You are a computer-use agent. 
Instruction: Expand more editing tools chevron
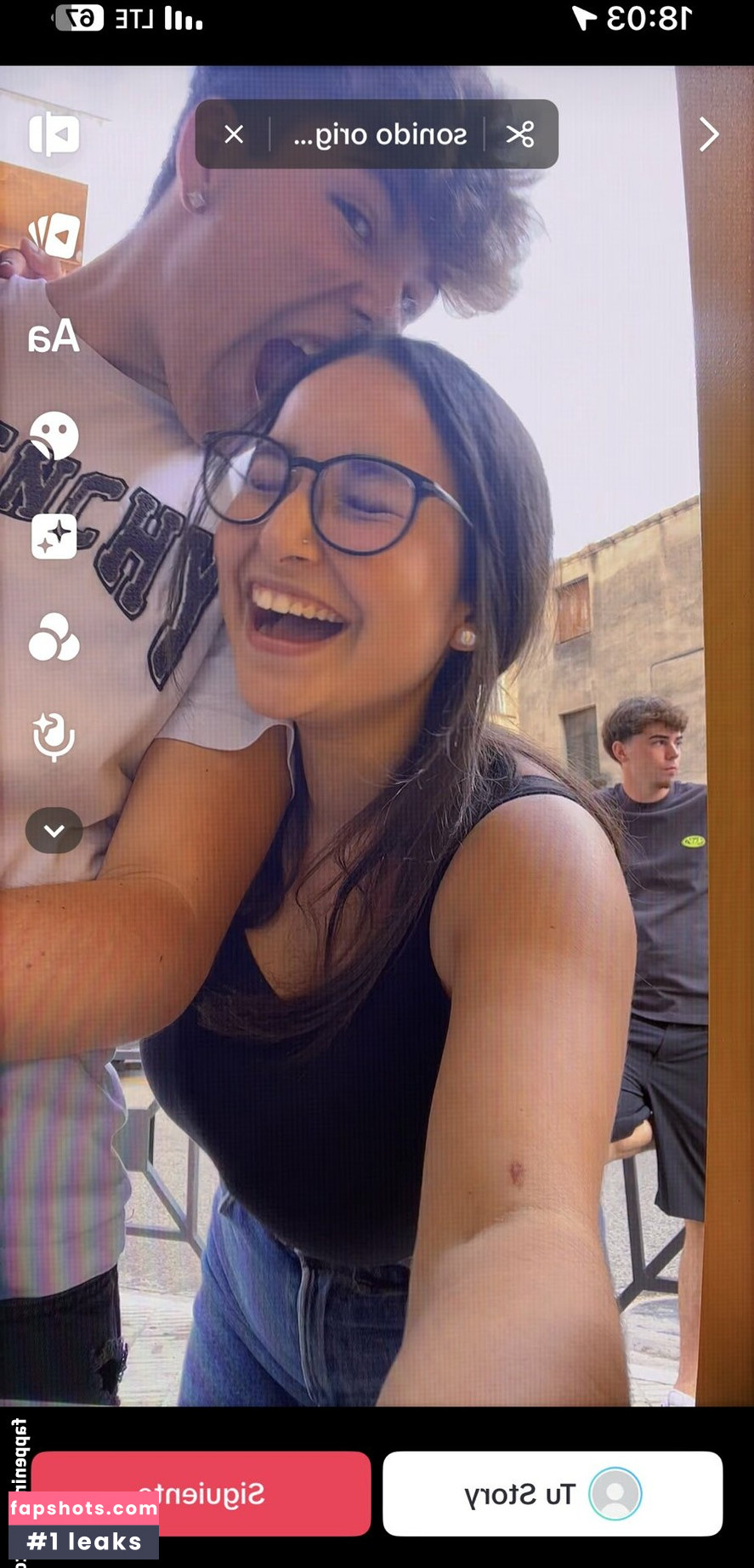point(54,831)
